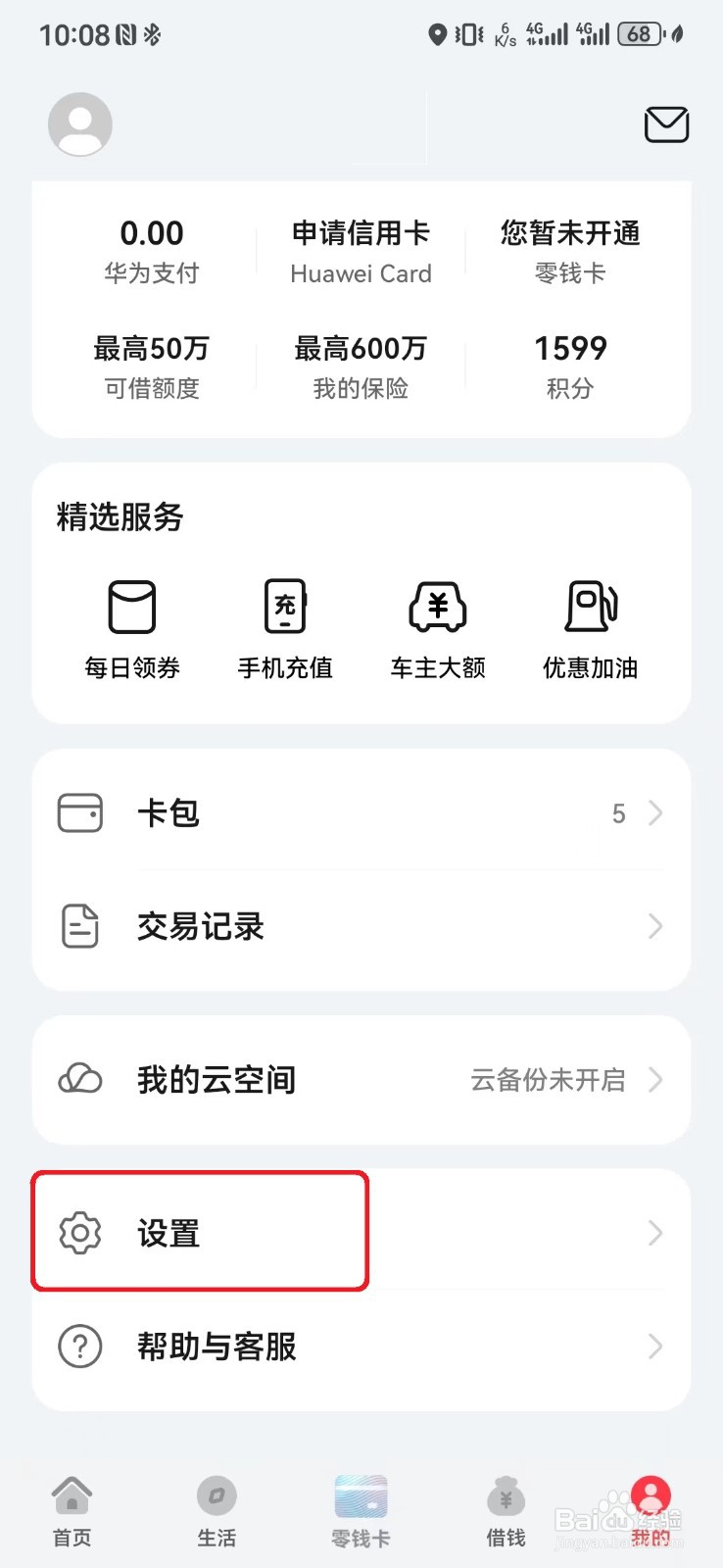
Task: Select the 设置 settings gear icon
Action: (x=79, y=1234)
